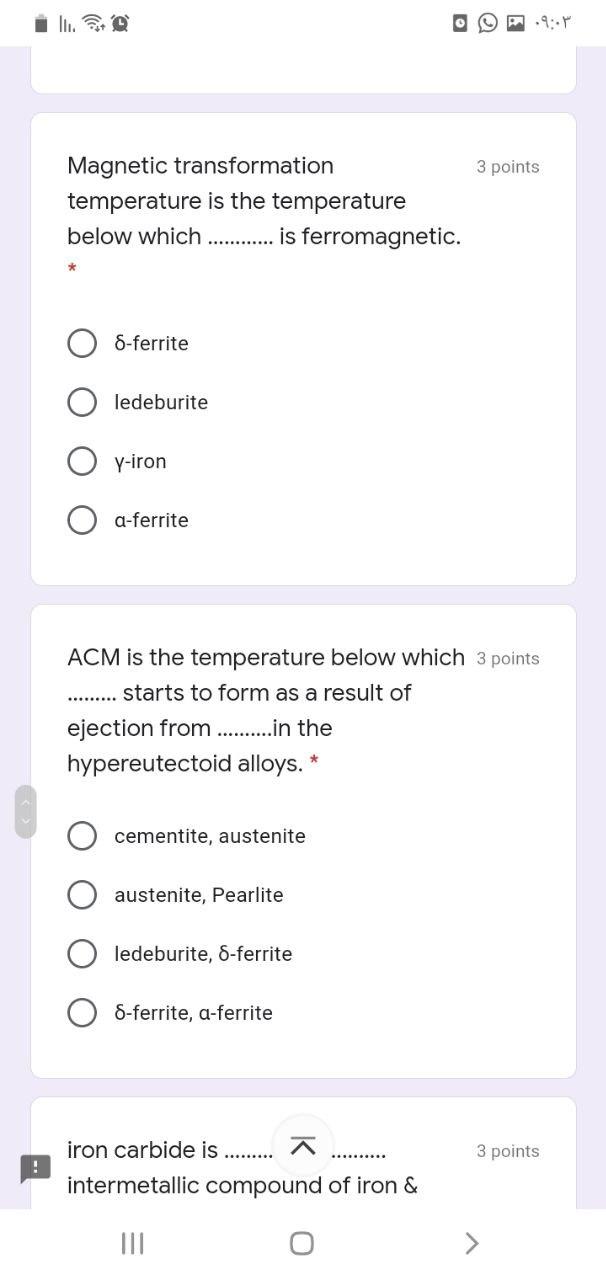The height and width of the screenshot is (1280, 606).
Task: Pick the 'ledeburite, δ-ferrite' option
Action: (82, 954)
